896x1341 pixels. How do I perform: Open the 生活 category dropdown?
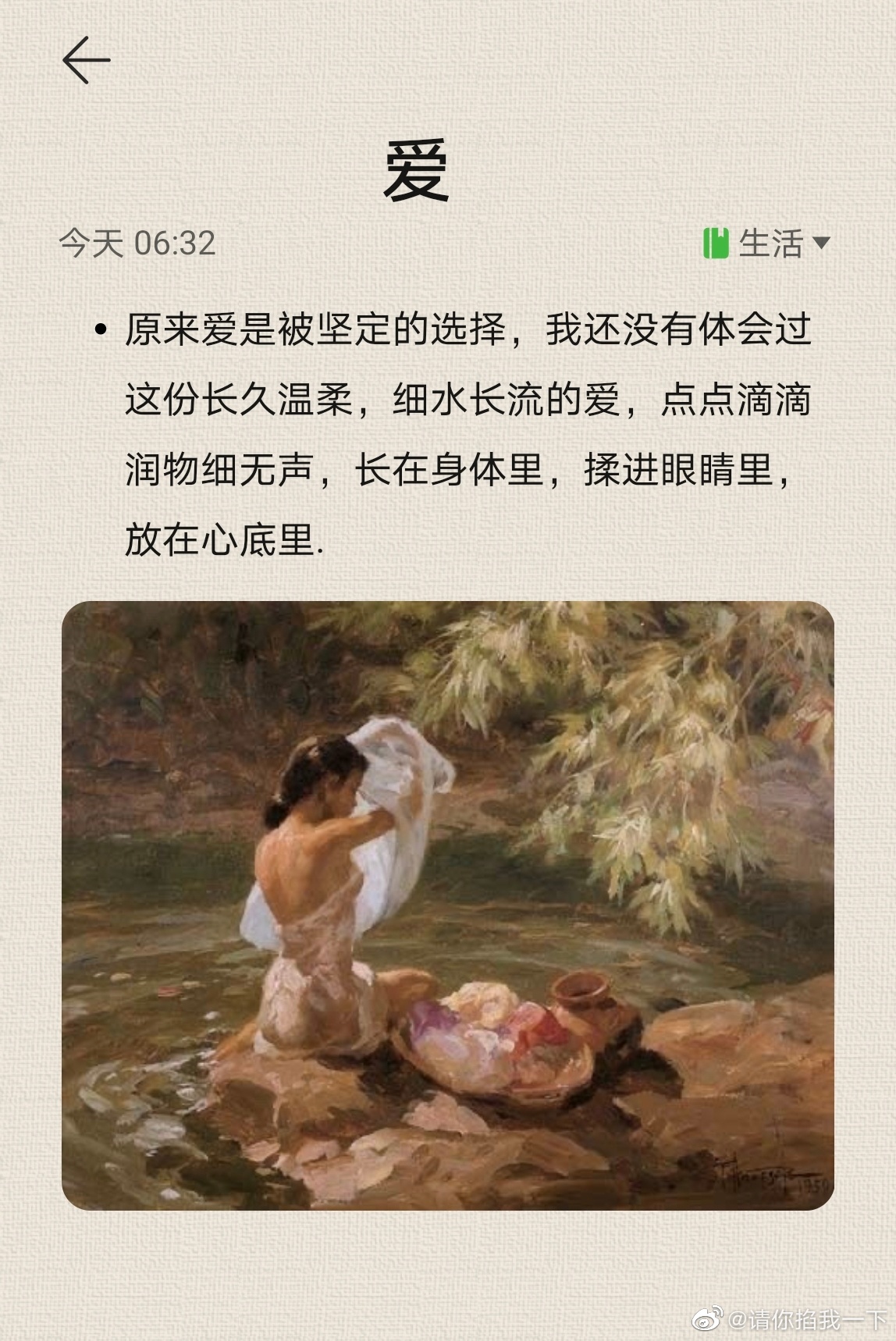point(768,243)
